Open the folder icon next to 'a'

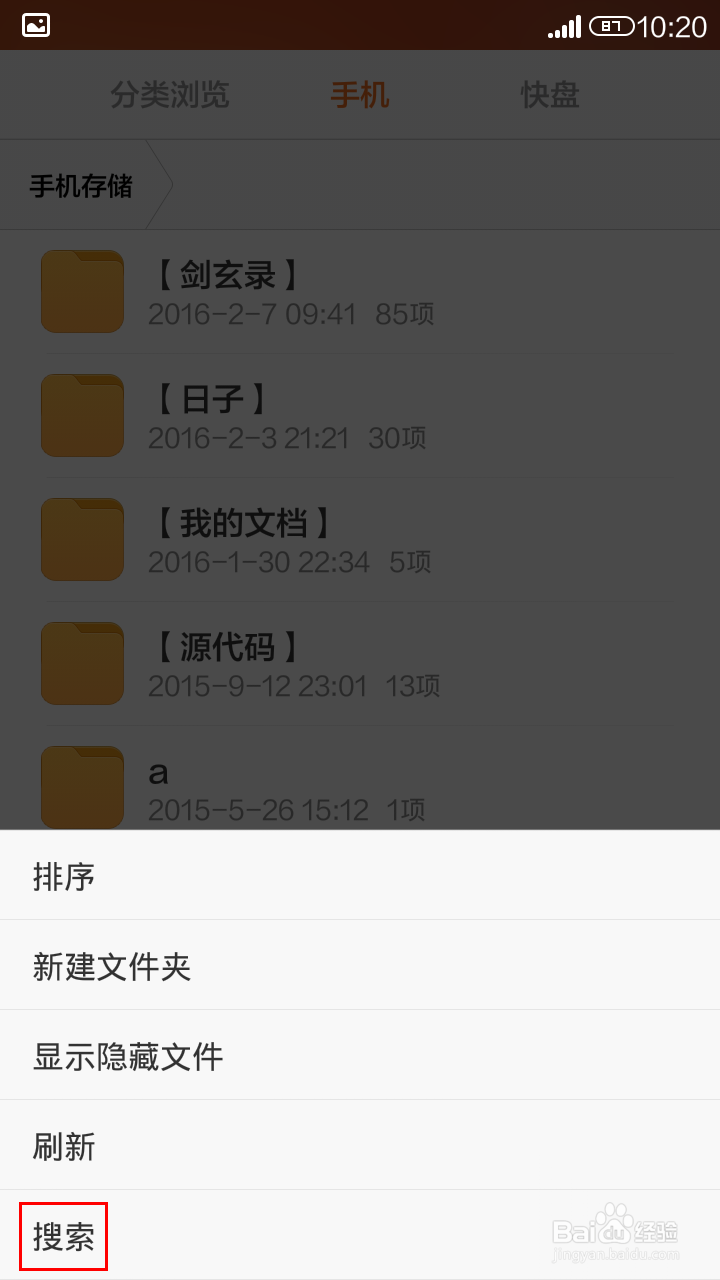coord(81,787)
